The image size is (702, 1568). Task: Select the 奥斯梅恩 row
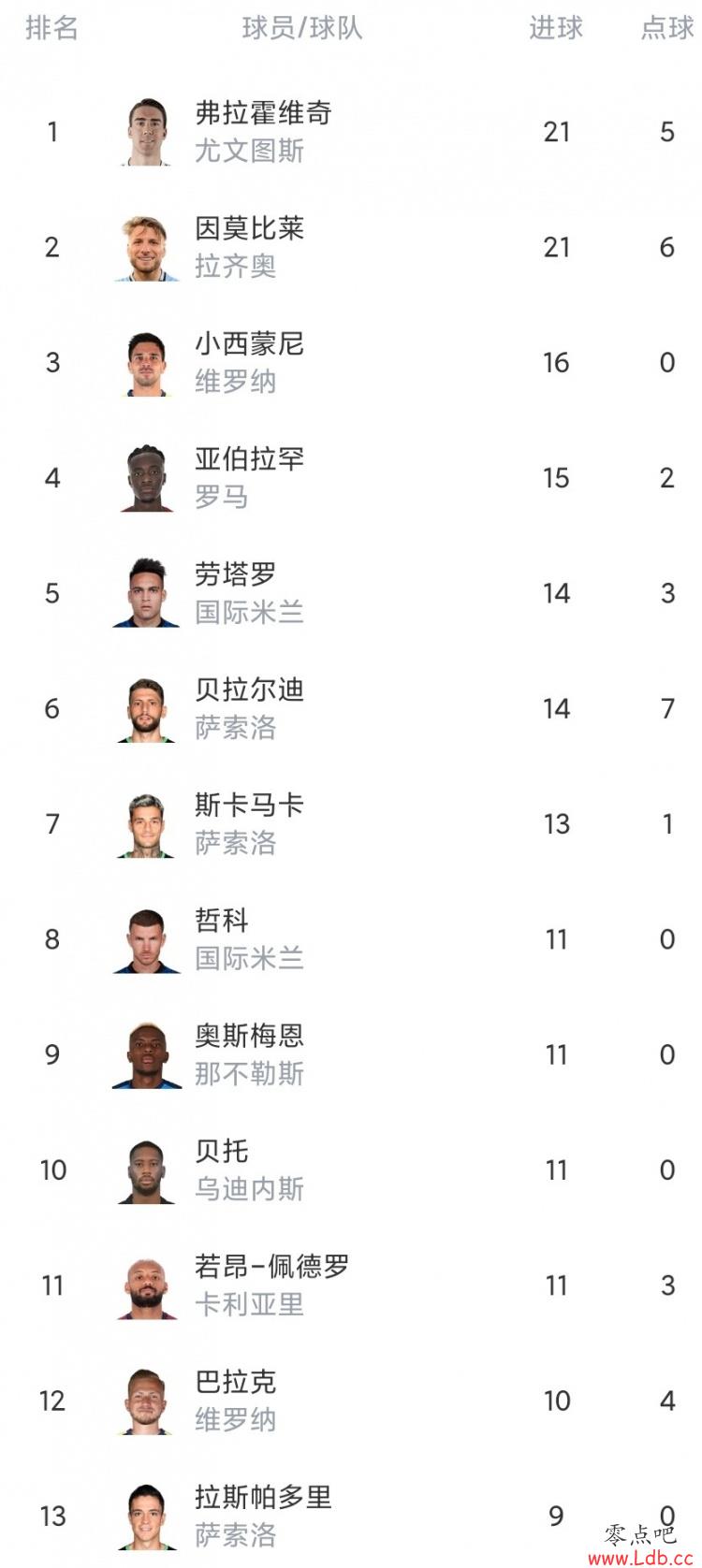(x=351, y=1054)
